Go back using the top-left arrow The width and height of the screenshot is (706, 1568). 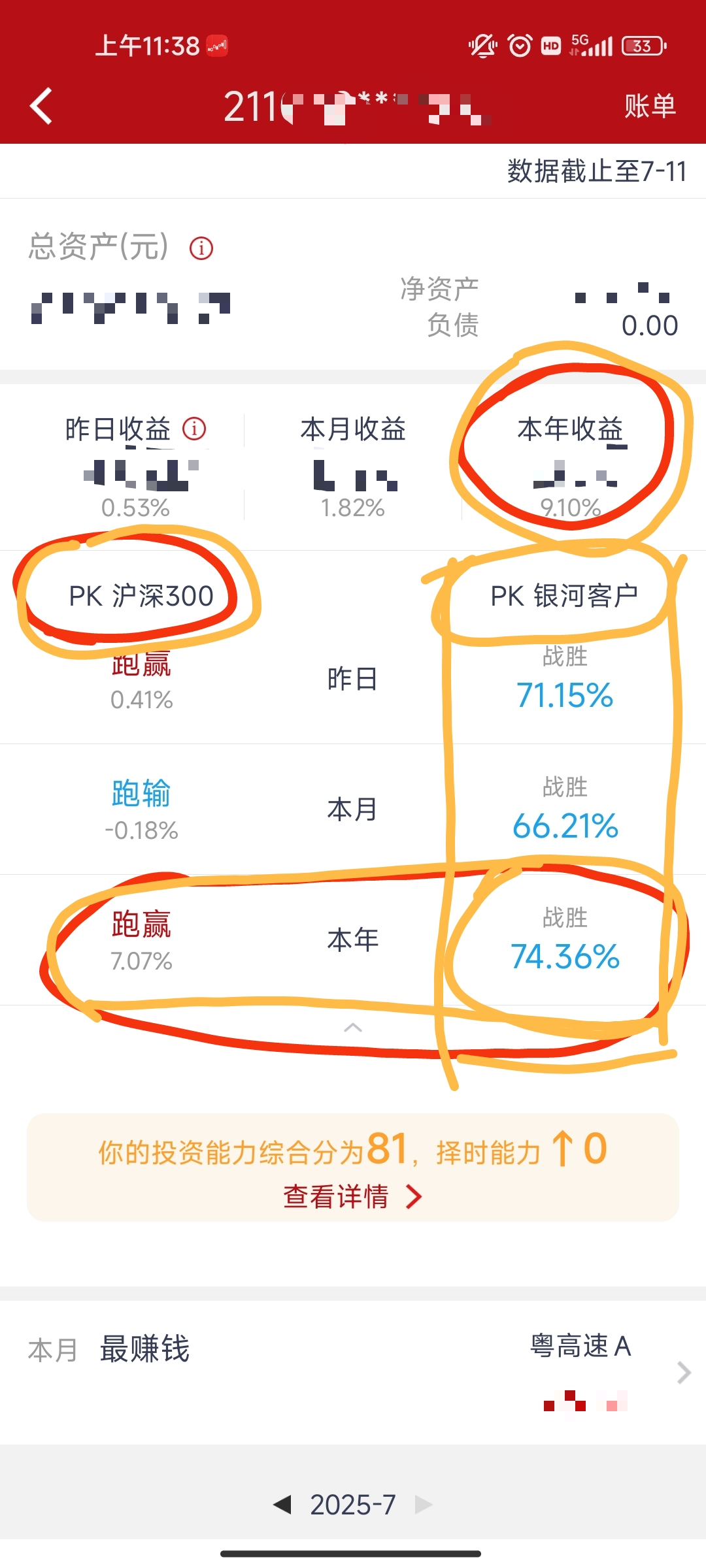click(41, 106)
